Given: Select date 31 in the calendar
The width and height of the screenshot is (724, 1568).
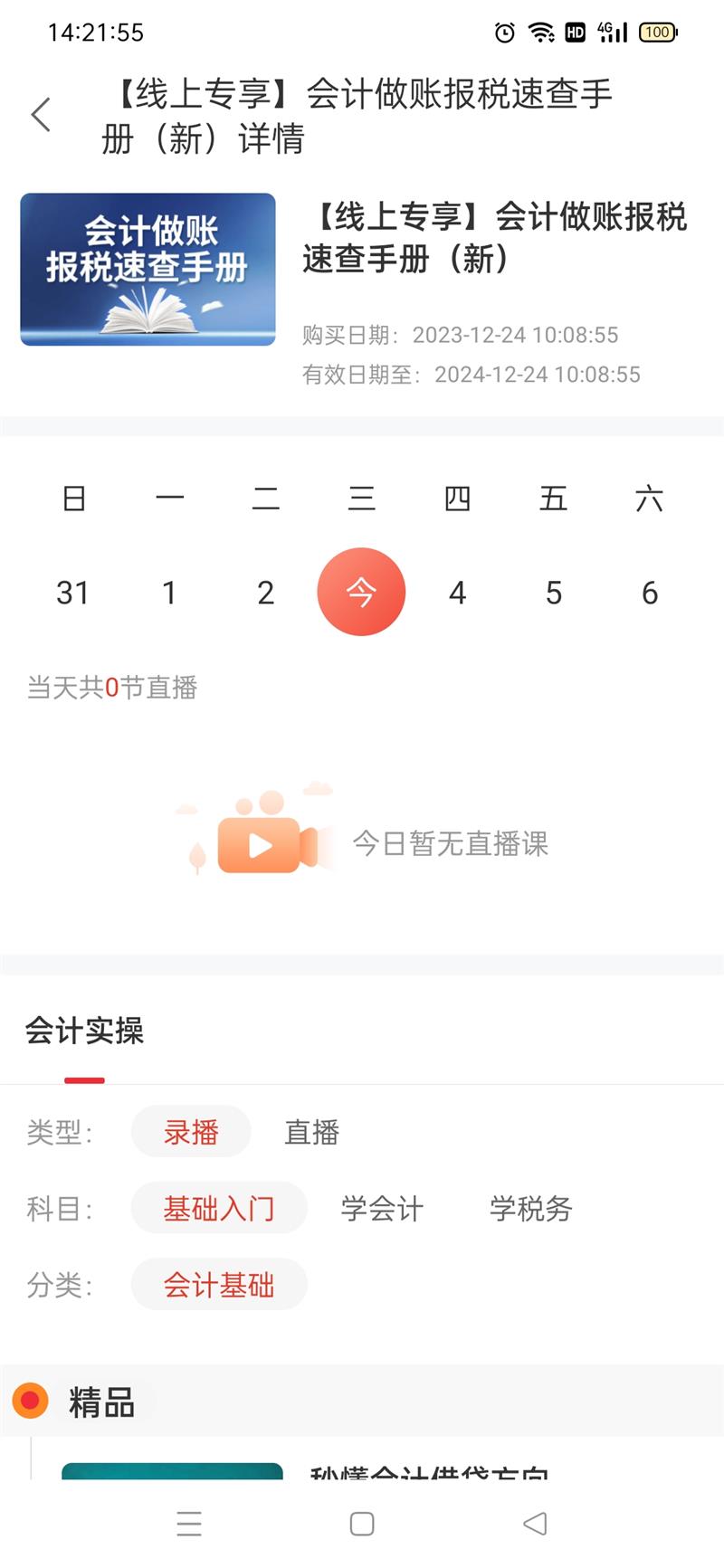Looking at the screenshot, I should click(x=72, y=593).
